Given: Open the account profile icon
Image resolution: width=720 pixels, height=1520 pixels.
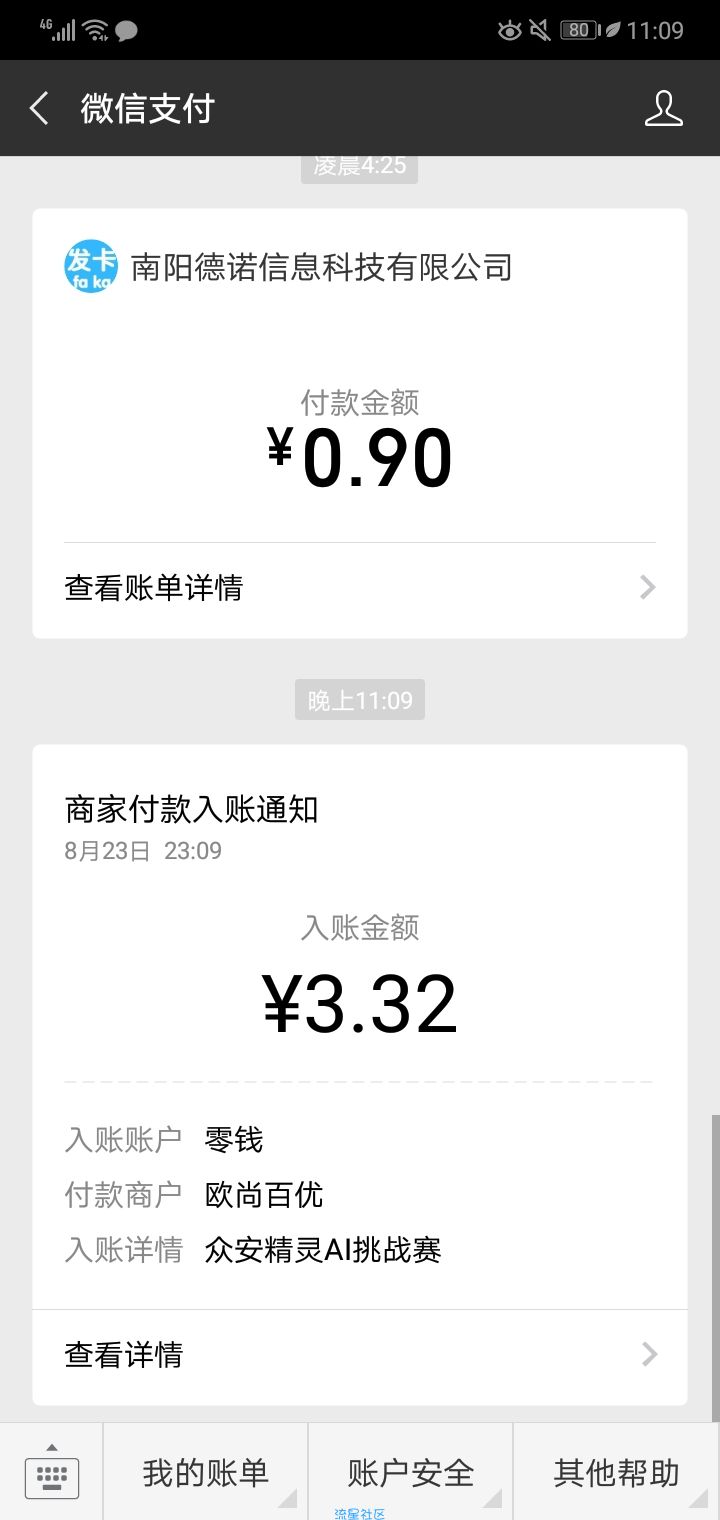Looking at the screenshot, I should coord(664,108).
